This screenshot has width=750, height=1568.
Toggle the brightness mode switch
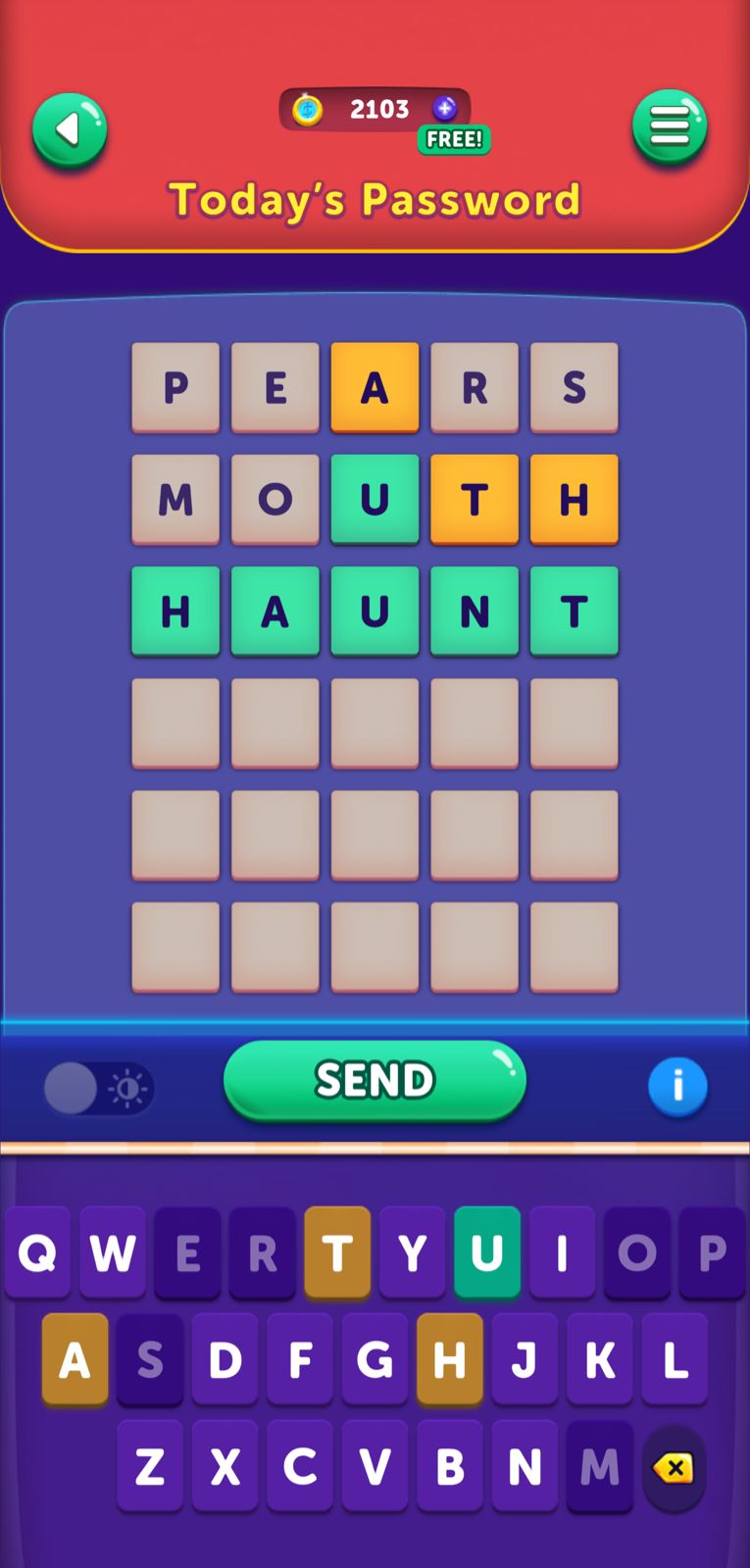99,1089
